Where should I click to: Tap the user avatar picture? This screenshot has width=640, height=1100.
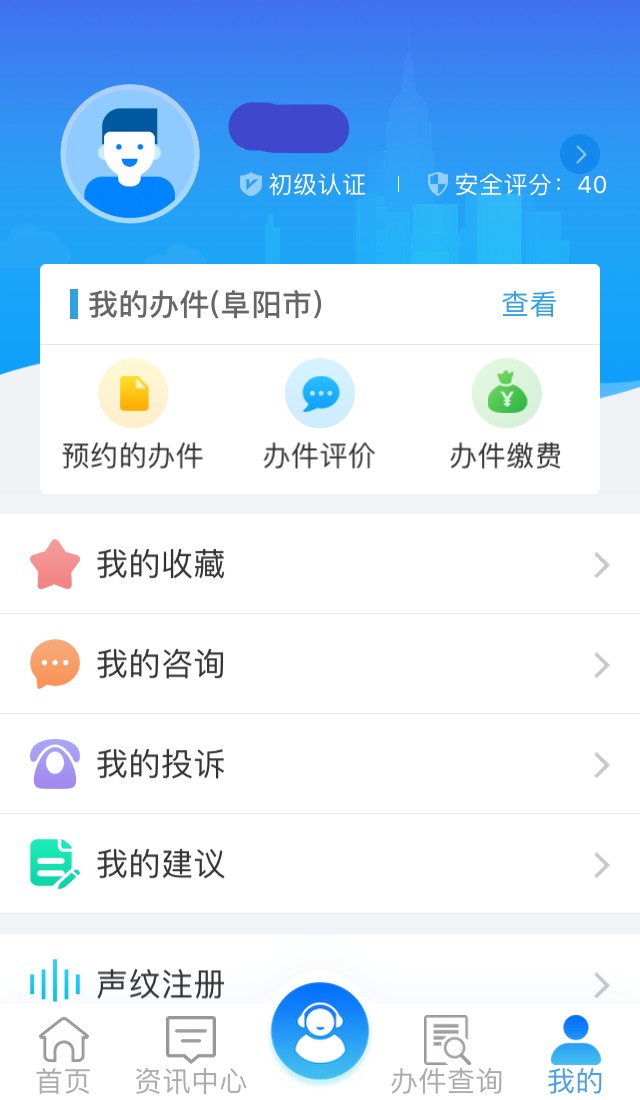(x=130, y=153)
